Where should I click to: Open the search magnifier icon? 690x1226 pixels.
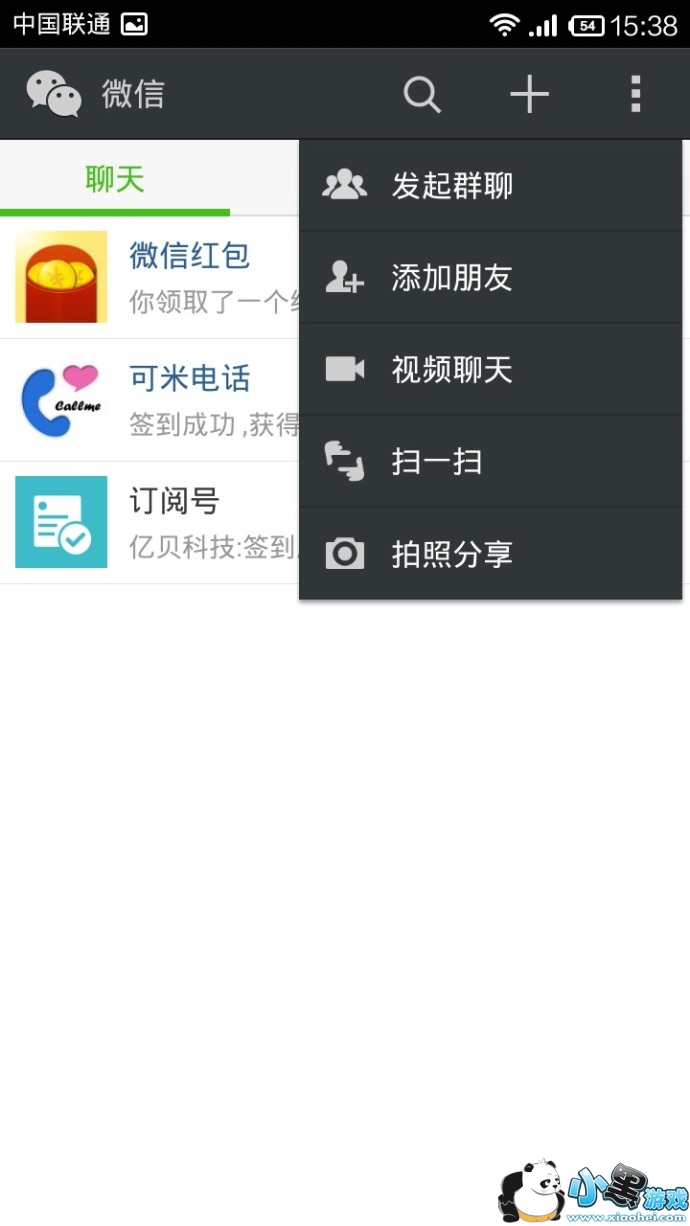pyautogui.click(x=422, y=95)
